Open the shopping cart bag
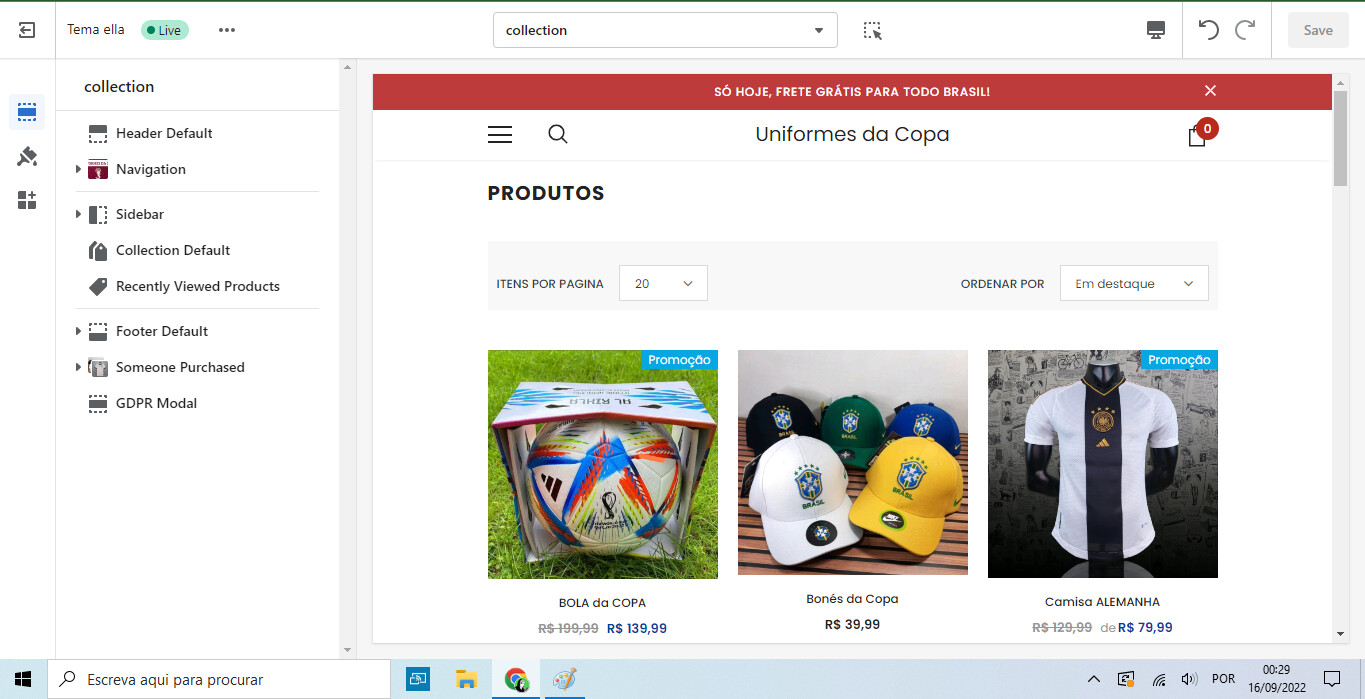This screenshot has width=1365, height=699. click(1197, 136)
